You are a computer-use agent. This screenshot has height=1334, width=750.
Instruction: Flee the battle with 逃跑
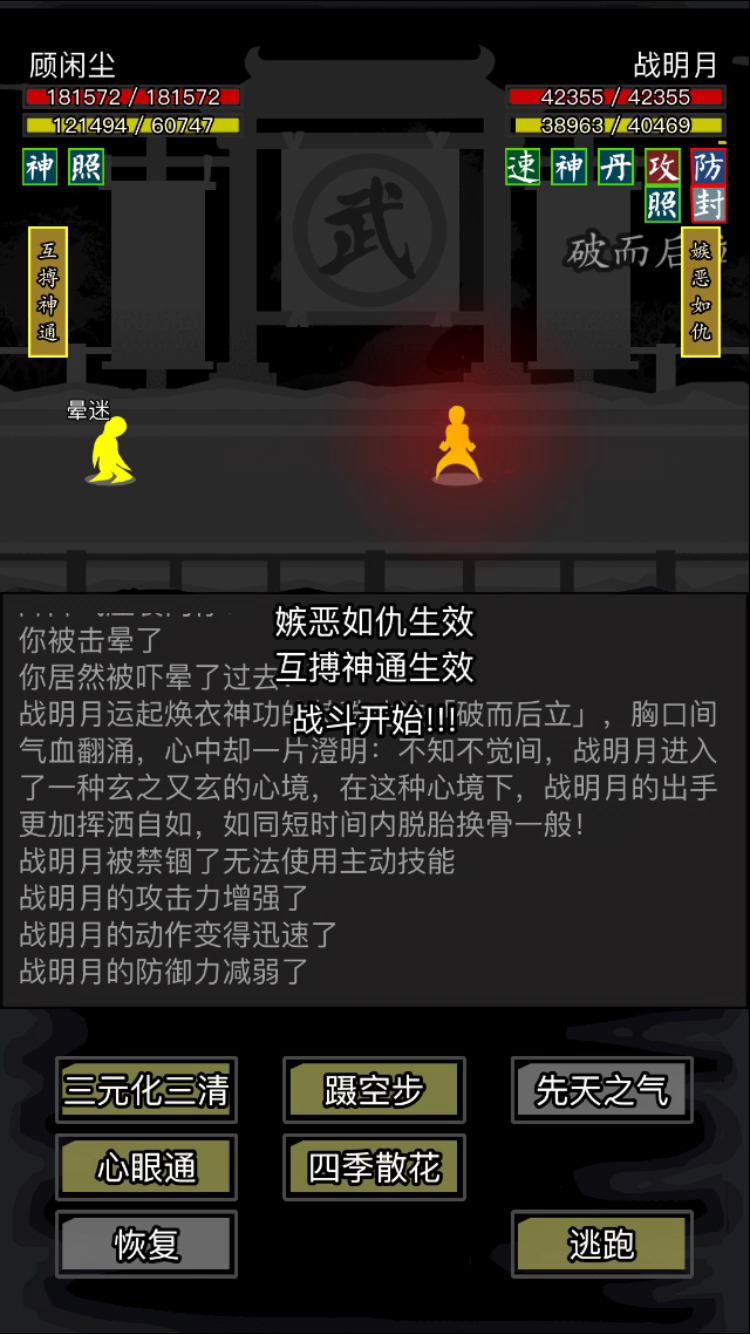(x=602, y=1244)
